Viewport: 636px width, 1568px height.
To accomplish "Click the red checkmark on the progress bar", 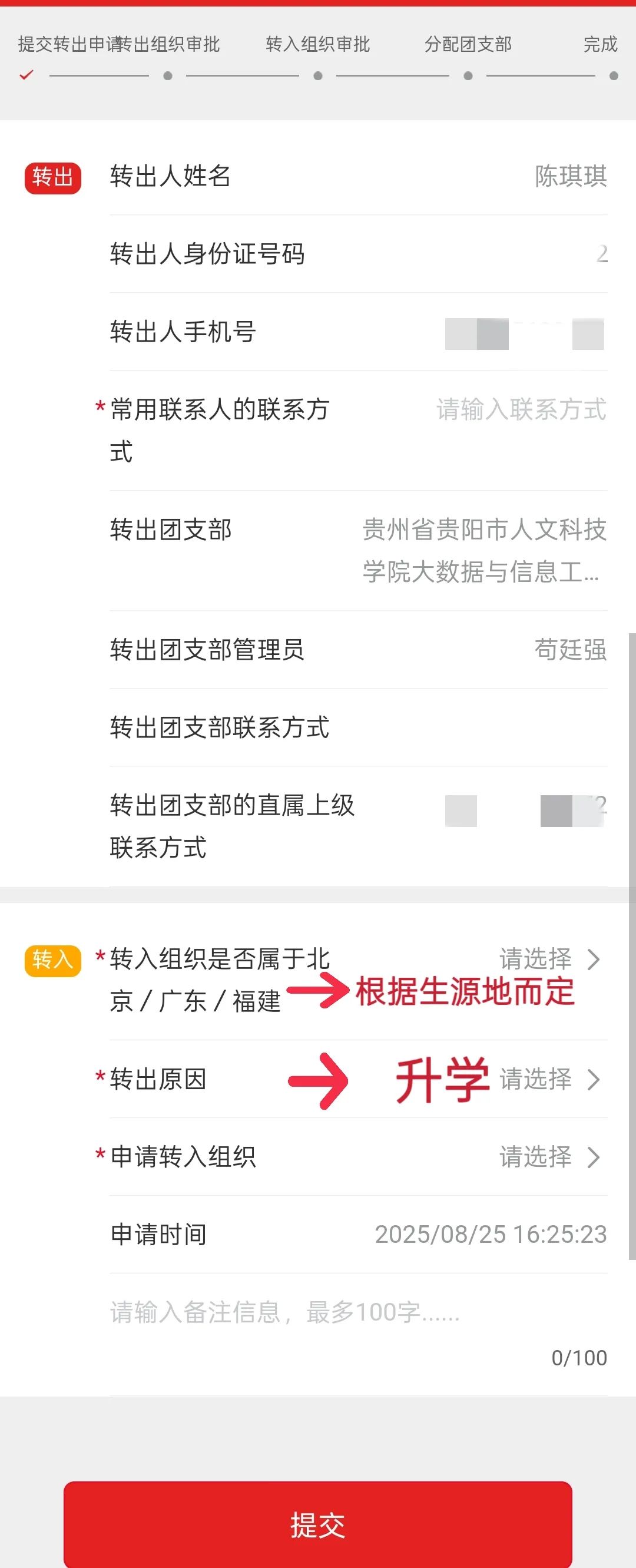I will (25, 76).
